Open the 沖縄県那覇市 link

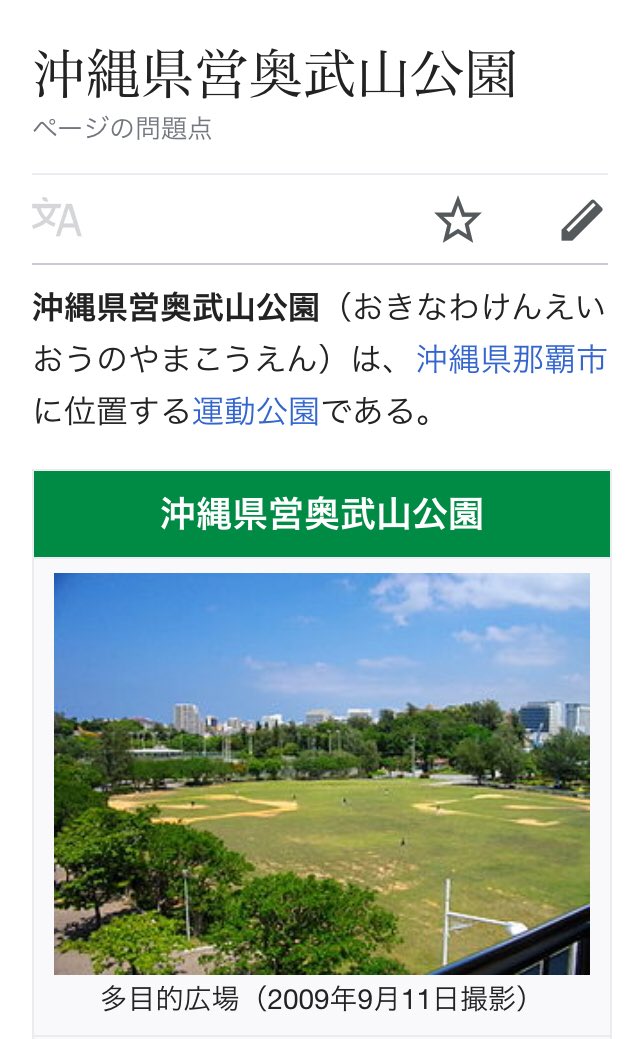pyautogui.click(x=511, y=359)
